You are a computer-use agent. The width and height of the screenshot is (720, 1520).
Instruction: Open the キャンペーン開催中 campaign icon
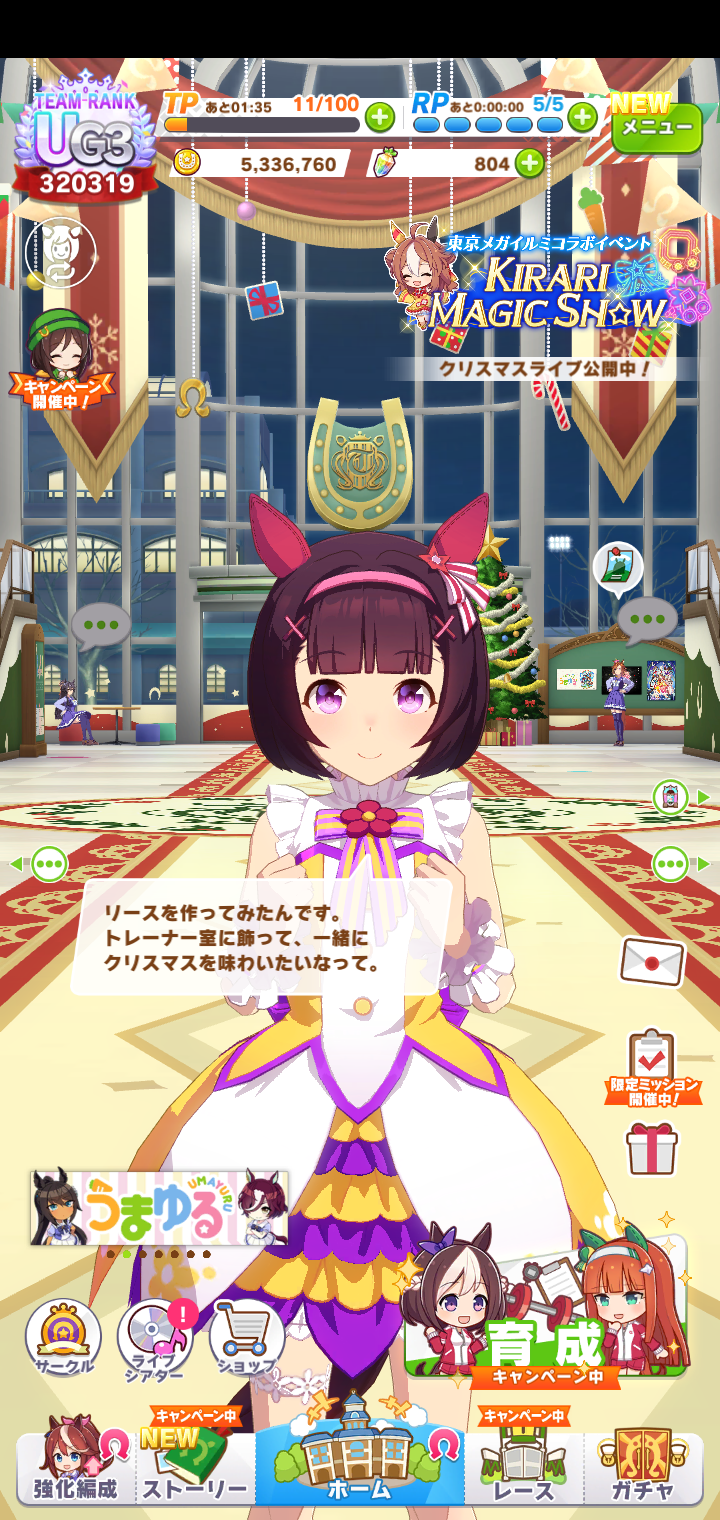click(61, 361)
